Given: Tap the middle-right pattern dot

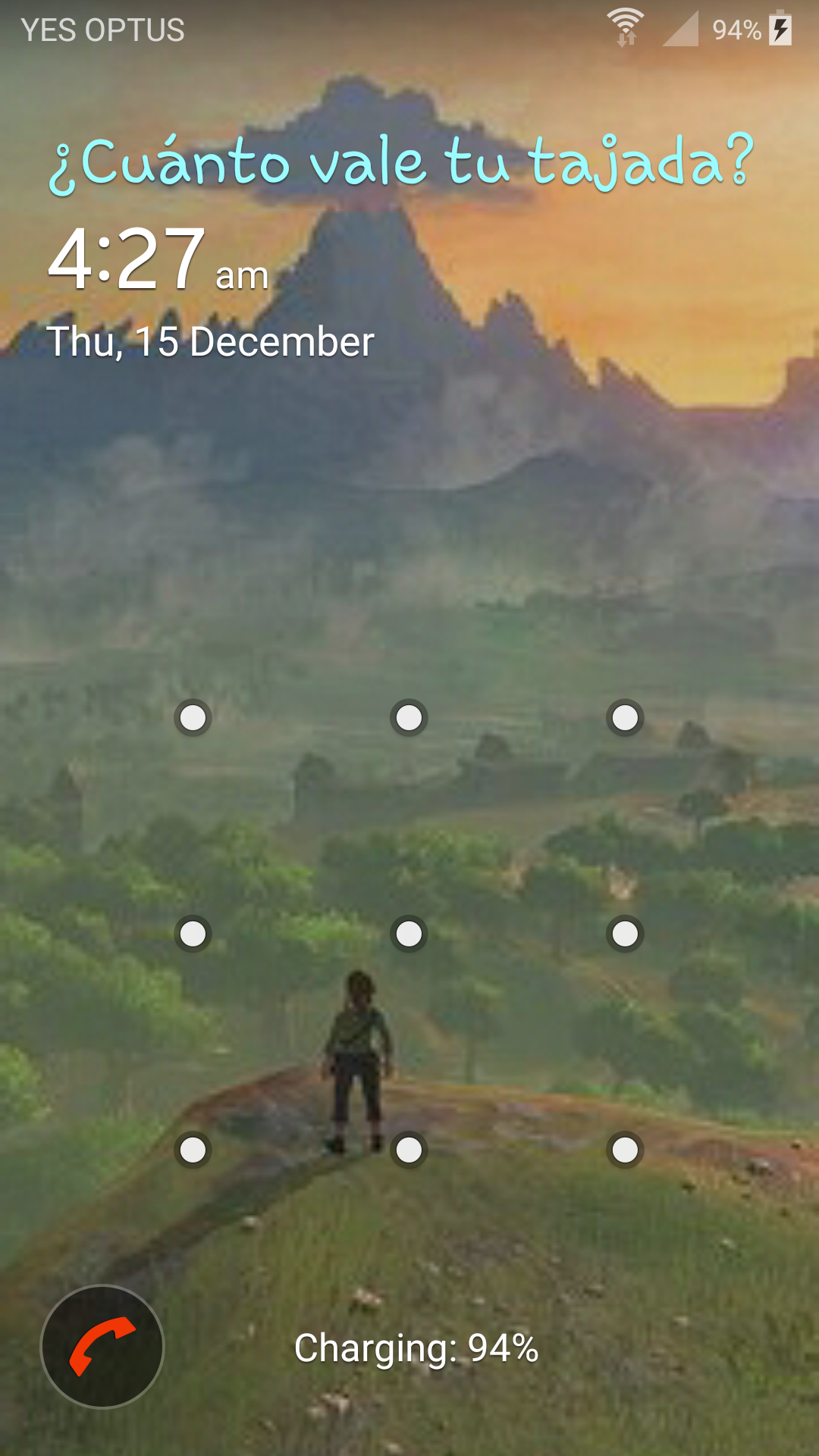Looking at the screenshot, I should click(x=625, y=934).
